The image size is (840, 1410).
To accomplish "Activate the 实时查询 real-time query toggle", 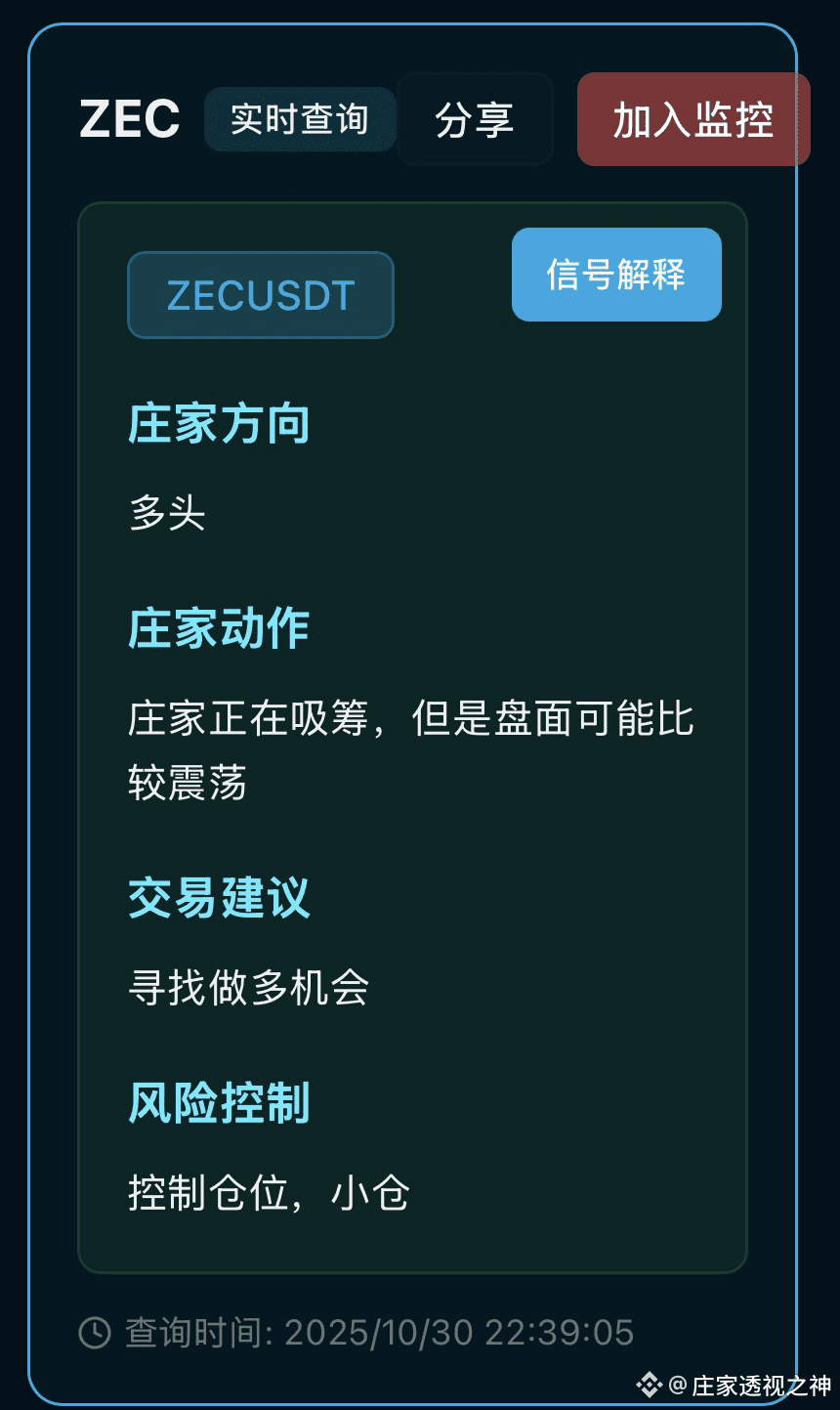I will tap(299, 119).
